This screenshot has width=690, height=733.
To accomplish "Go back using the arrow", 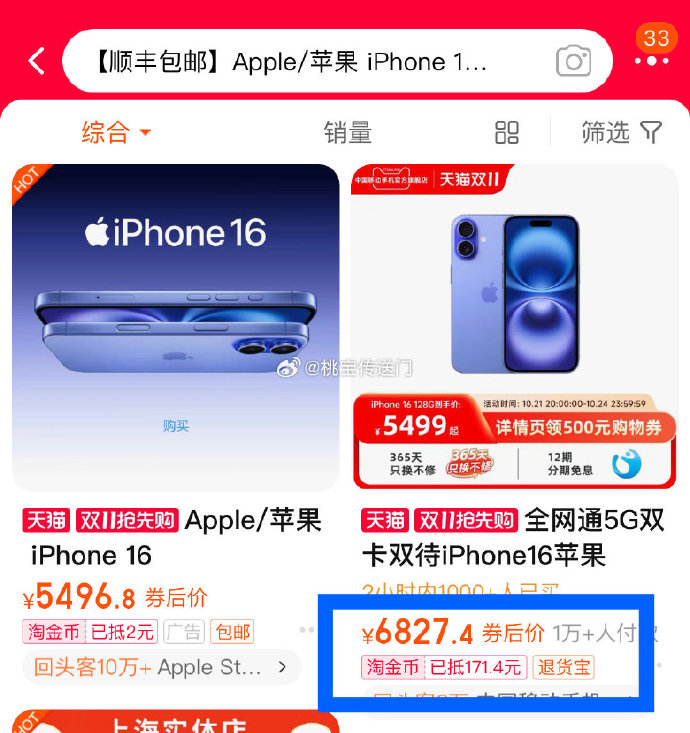I will [37, 61].
